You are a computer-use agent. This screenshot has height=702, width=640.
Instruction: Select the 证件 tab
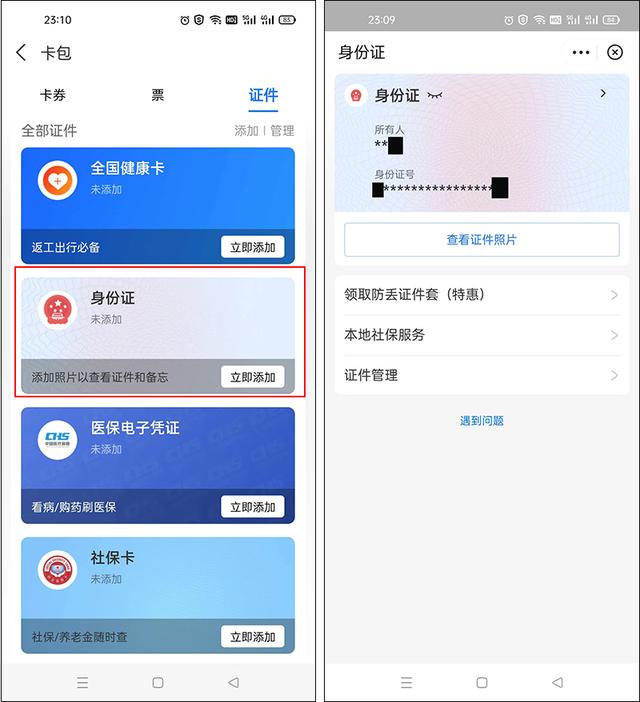click(x=263, y=96)
